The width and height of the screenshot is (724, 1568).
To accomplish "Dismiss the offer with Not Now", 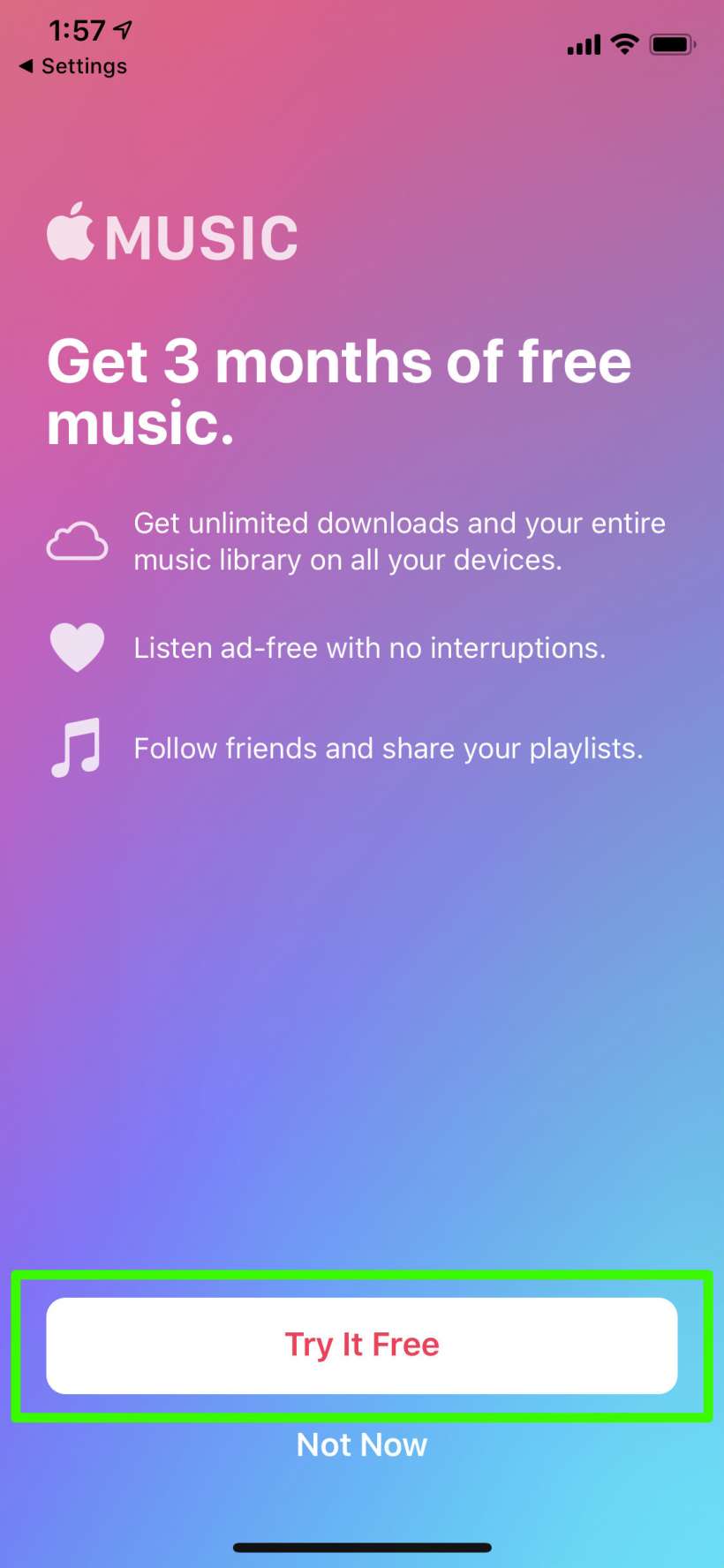I will coord(362,1445).
